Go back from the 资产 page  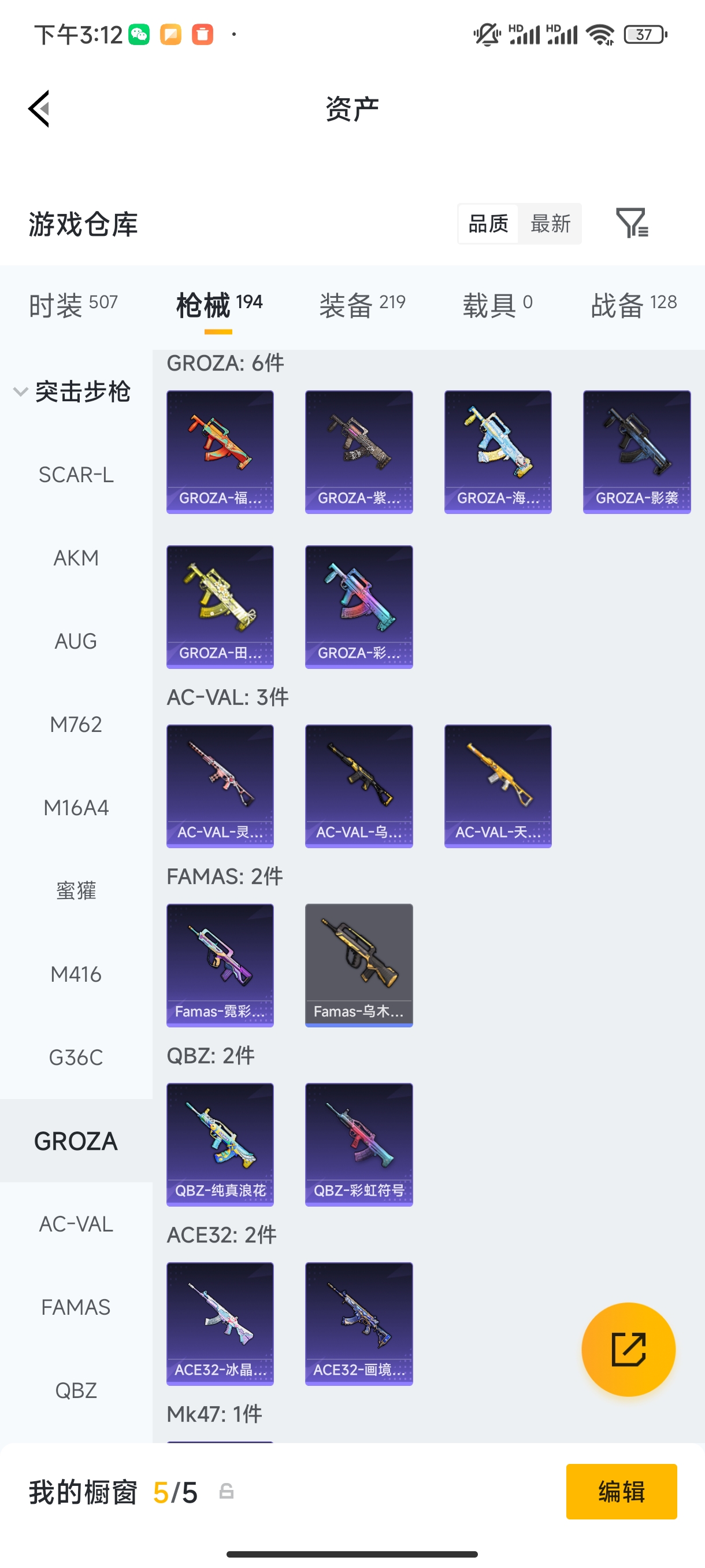point(39,109)
